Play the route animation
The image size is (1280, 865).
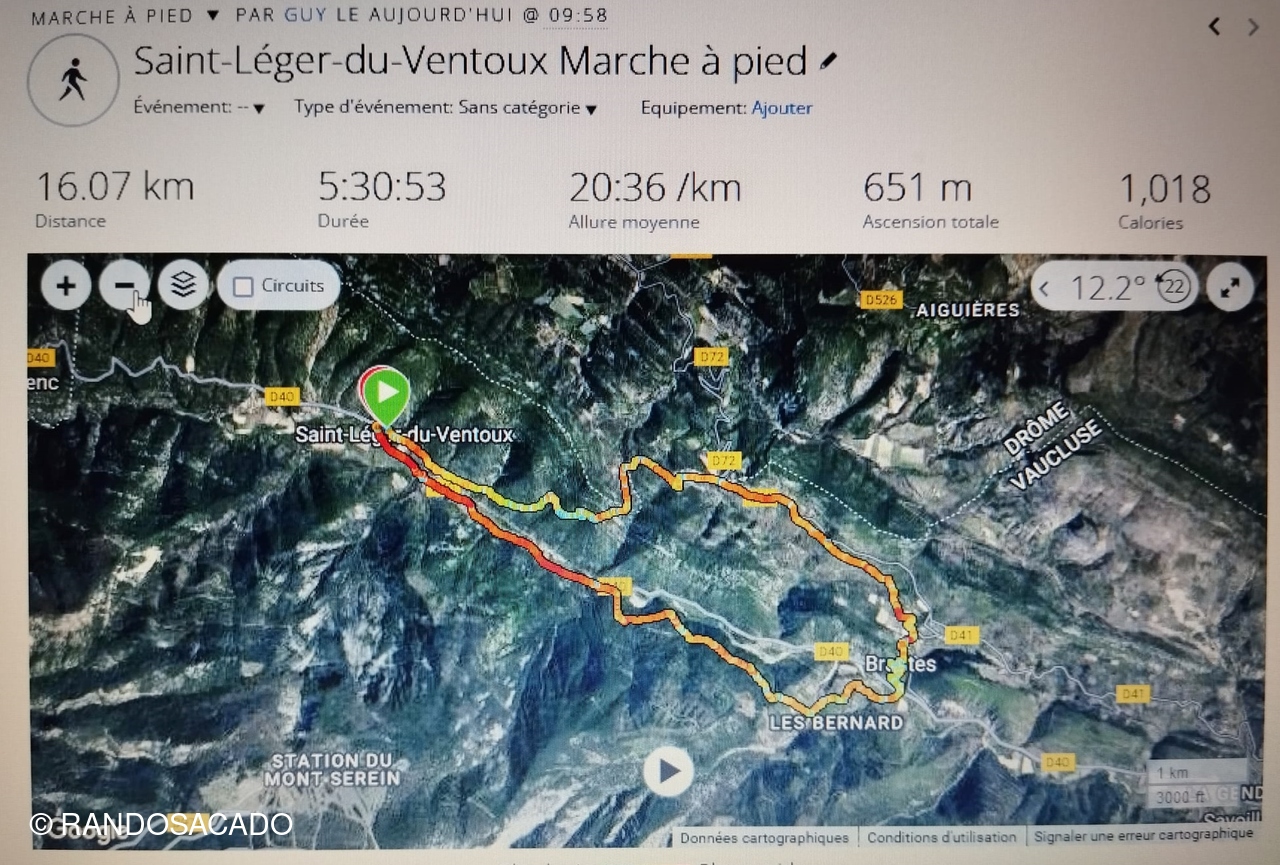pyautogui.click(x=668, y=772)
